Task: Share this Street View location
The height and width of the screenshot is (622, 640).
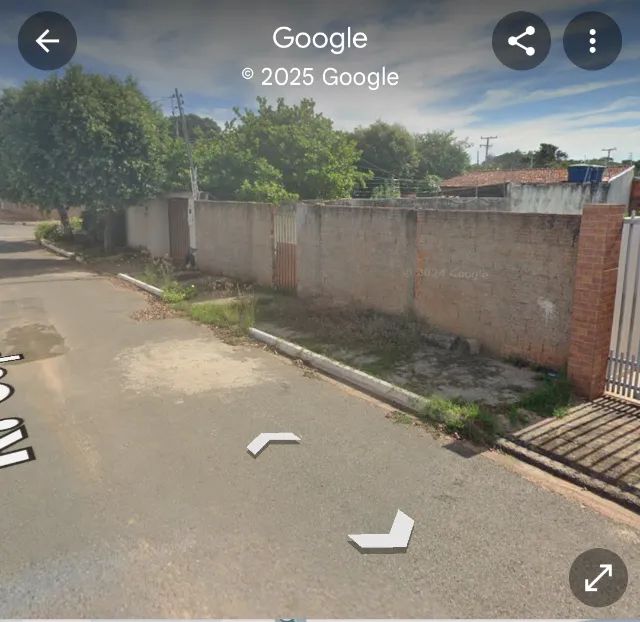Action: [x=521, y=41]
